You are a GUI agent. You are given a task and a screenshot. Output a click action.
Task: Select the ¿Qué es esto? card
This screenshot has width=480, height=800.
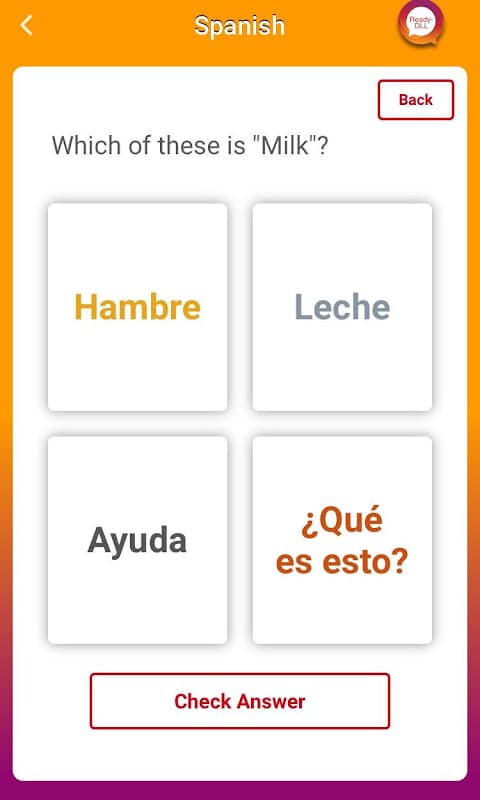pos(342,540)
